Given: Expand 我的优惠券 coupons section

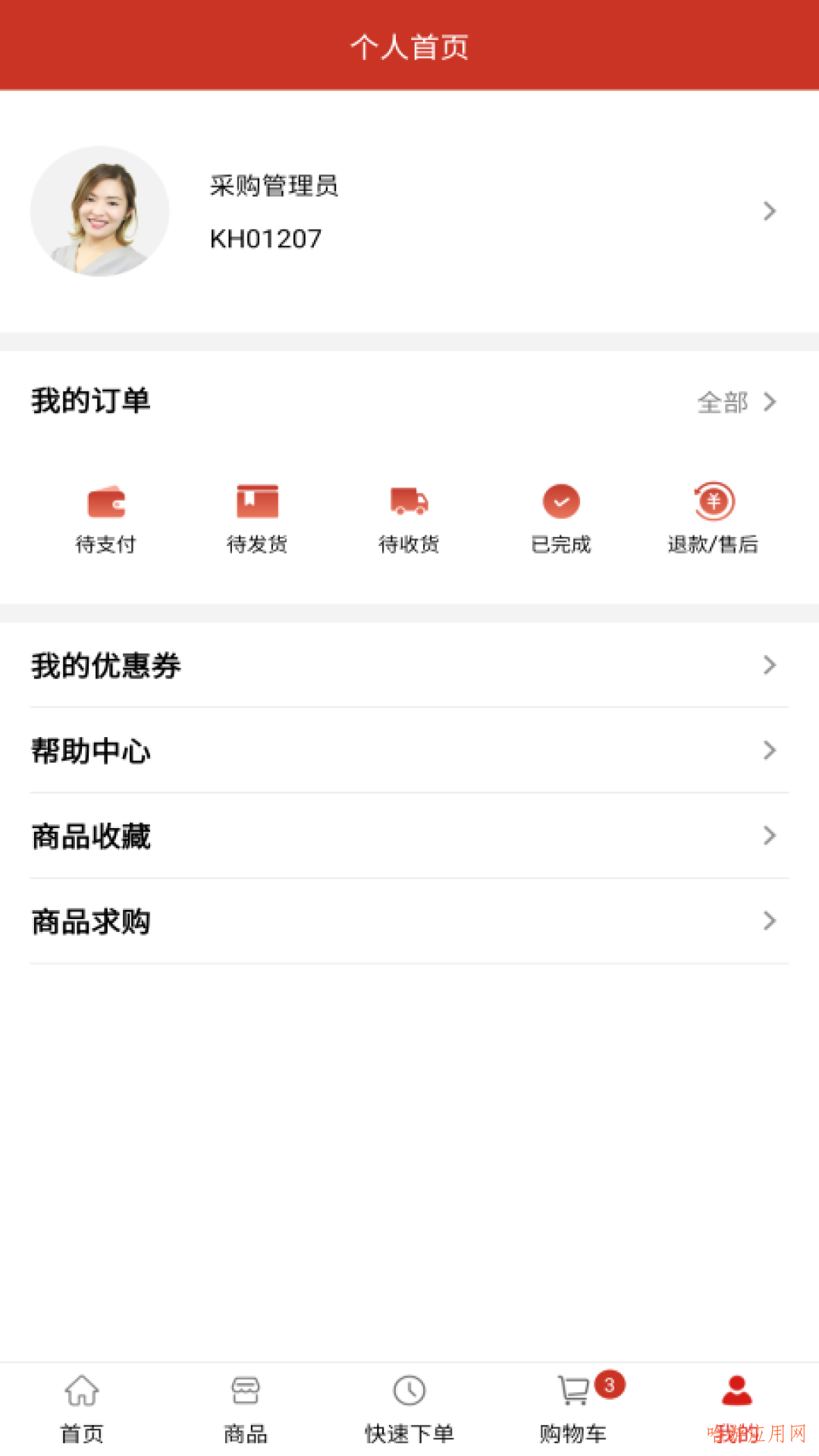Looking at the screenshot, I should (x=409, y=665).
